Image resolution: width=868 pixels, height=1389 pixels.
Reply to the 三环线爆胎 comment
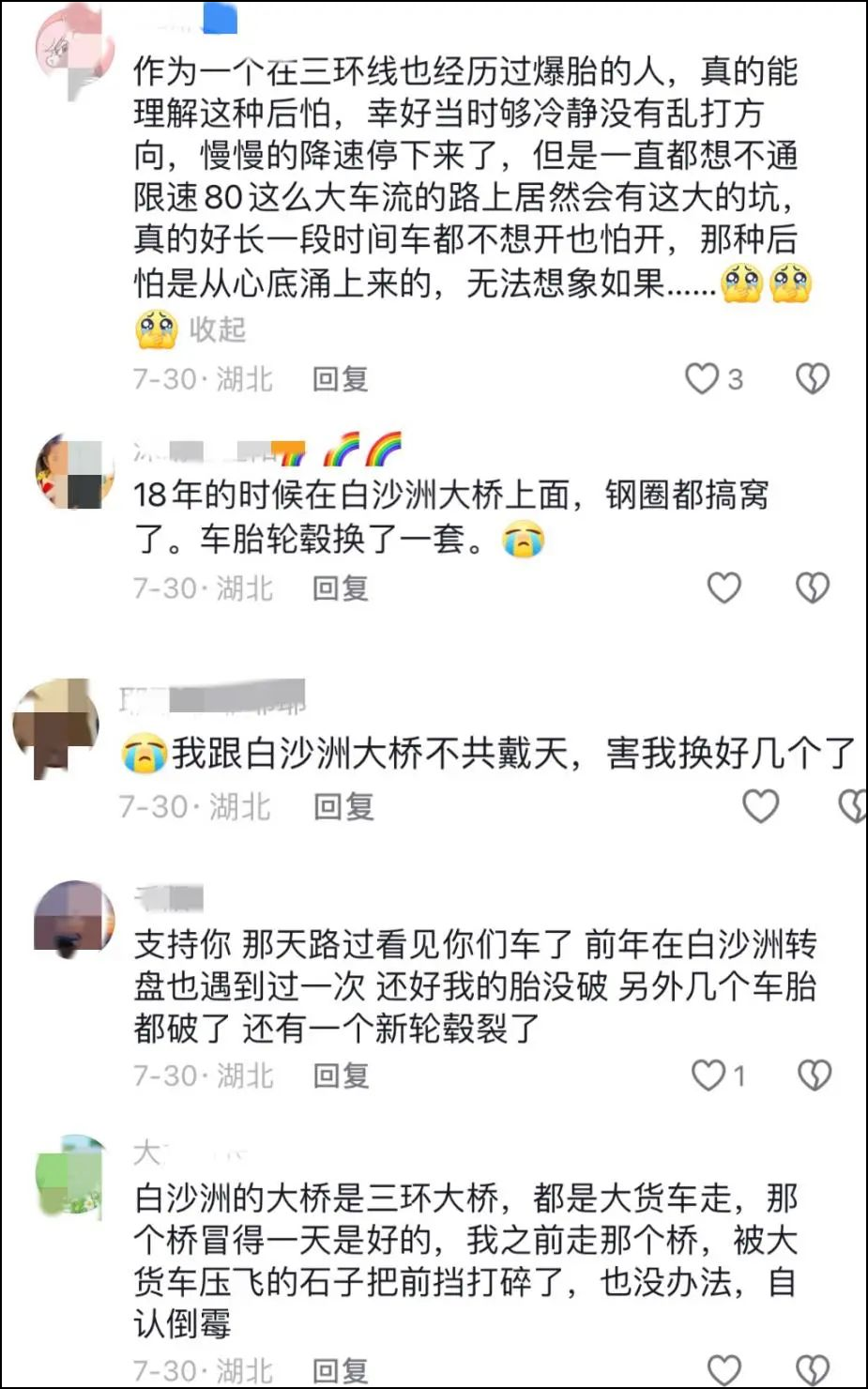pos(340,379)
